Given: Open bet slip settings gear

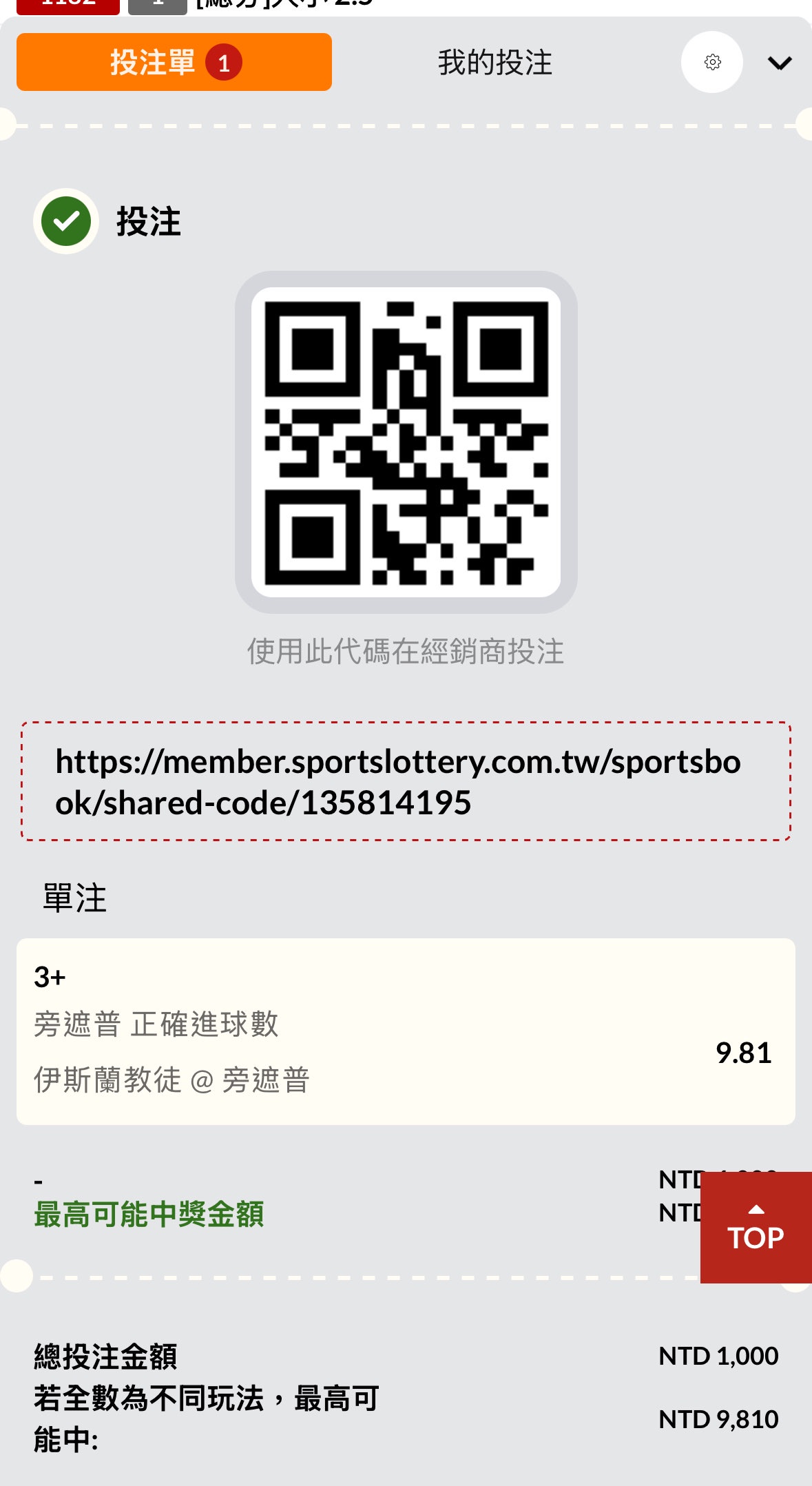Looking at the screenshot, I should (x=712, y=62).
